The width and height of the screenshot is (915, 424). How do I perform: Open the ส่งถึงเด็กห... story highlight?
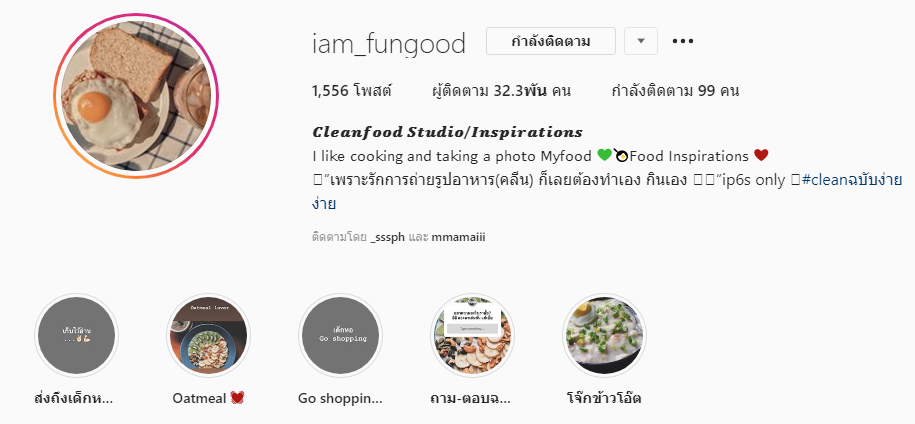pyautogui.click(x=75, y=336)
